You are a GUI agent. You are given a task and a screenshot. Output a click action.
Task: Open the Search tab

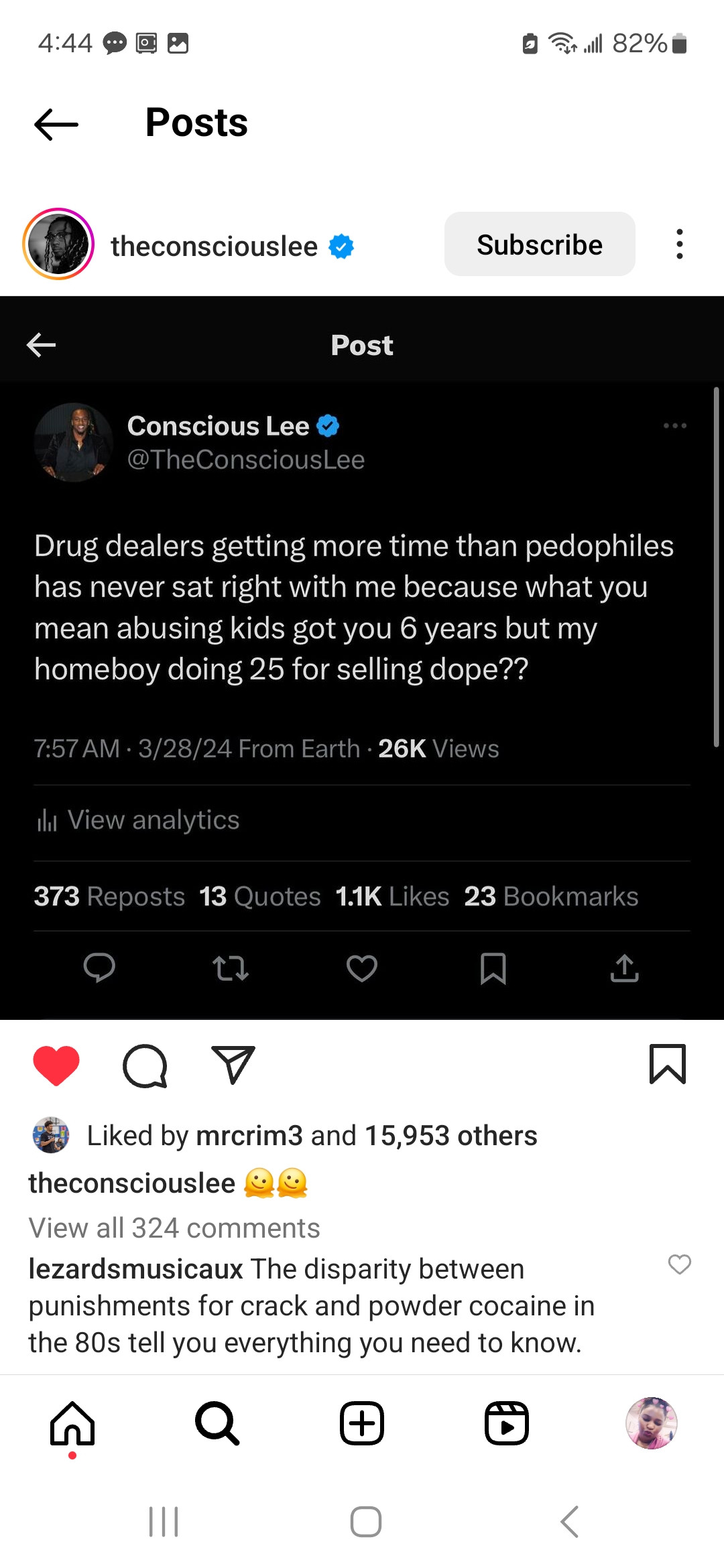tap(217, 1423)
